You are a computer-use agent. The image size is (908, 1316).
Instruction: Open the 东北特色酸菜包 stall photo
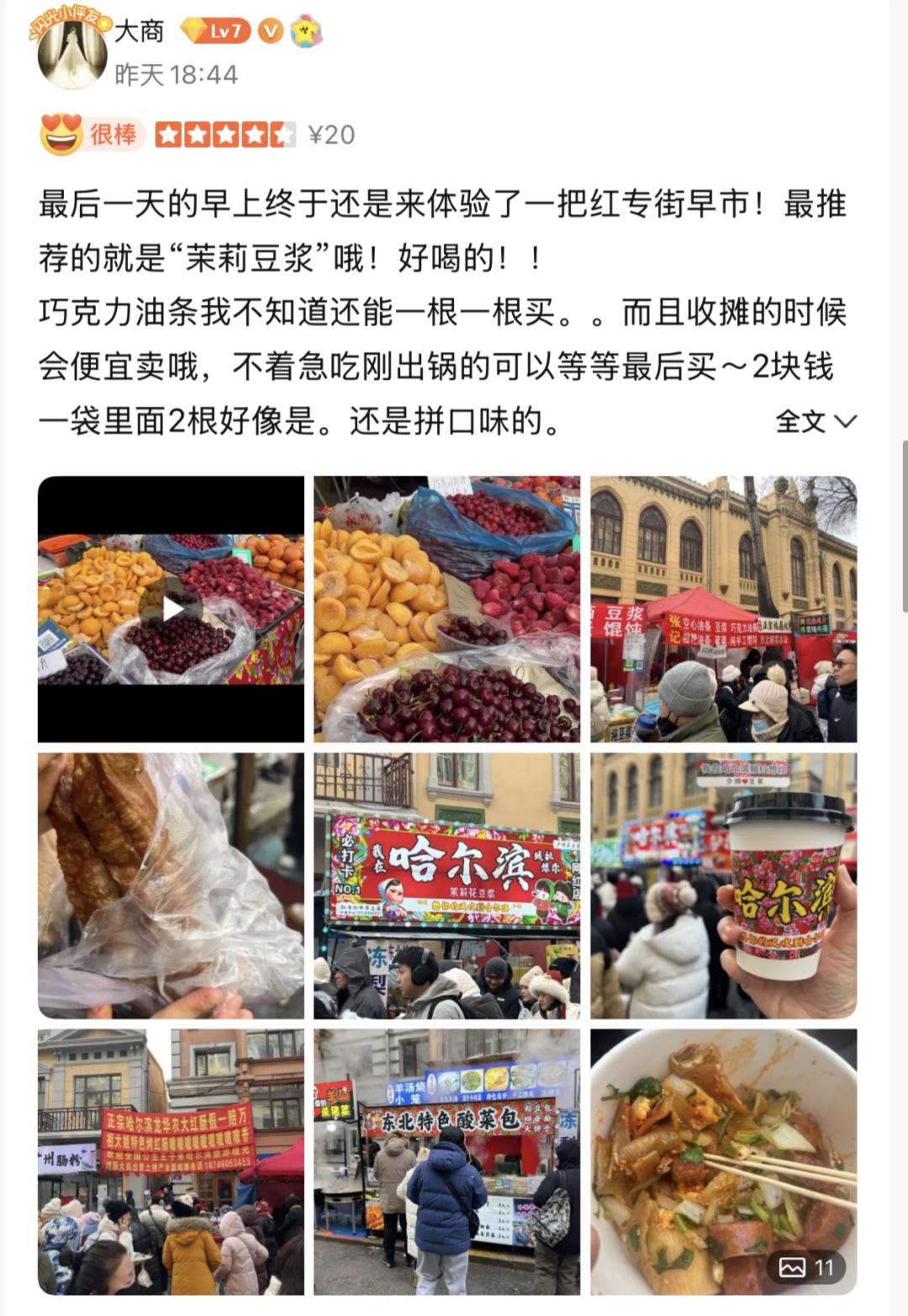(446, 1161)
